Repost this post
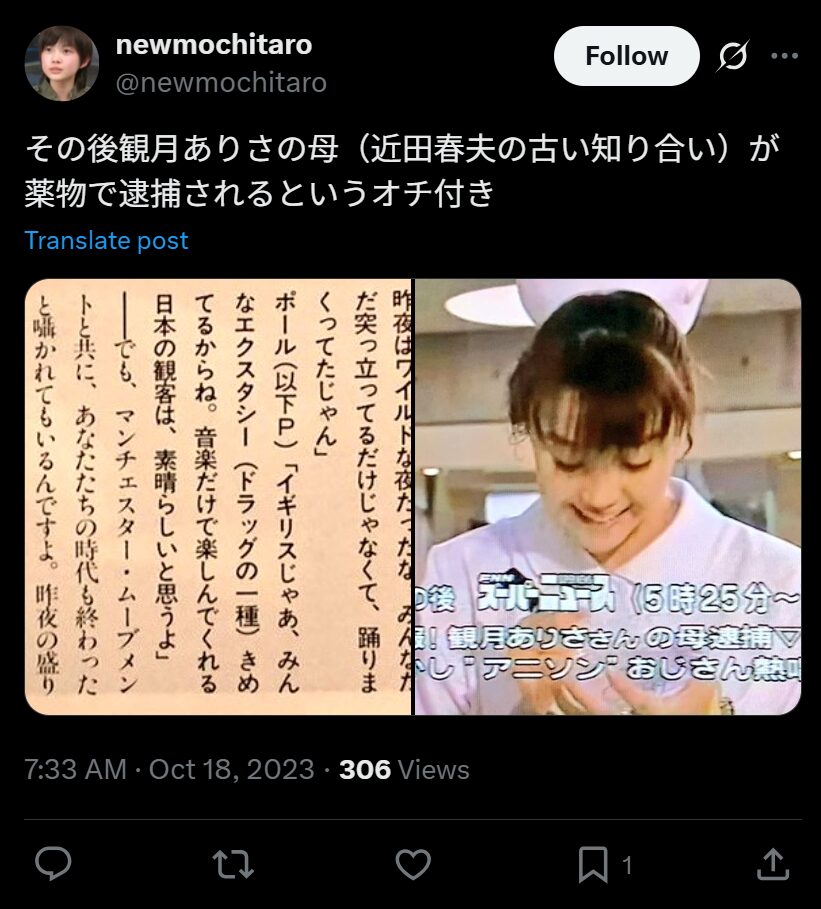Image resolution: width=821 pixels, height=909 pixels. pyautogui.click(x=233, y=865)
